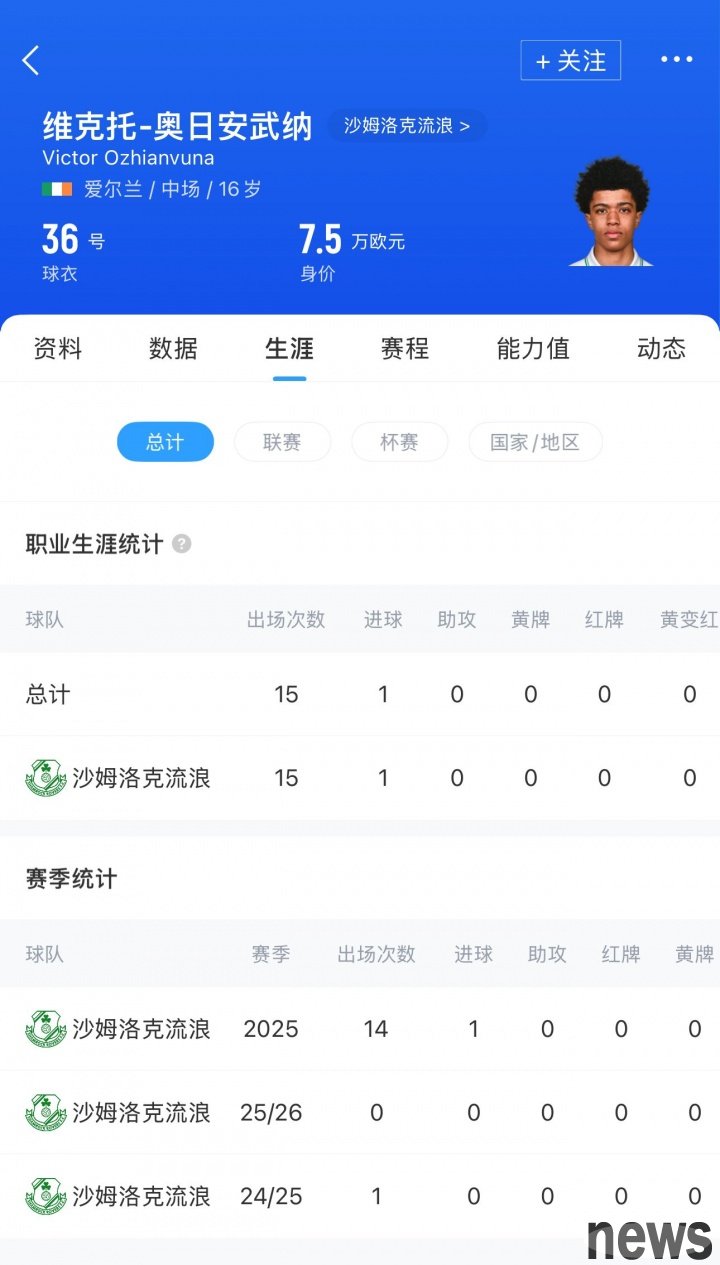Open the 25/26 season row
The height and width of the screenshot is (1265, 720).
(x=360, y=1113)
